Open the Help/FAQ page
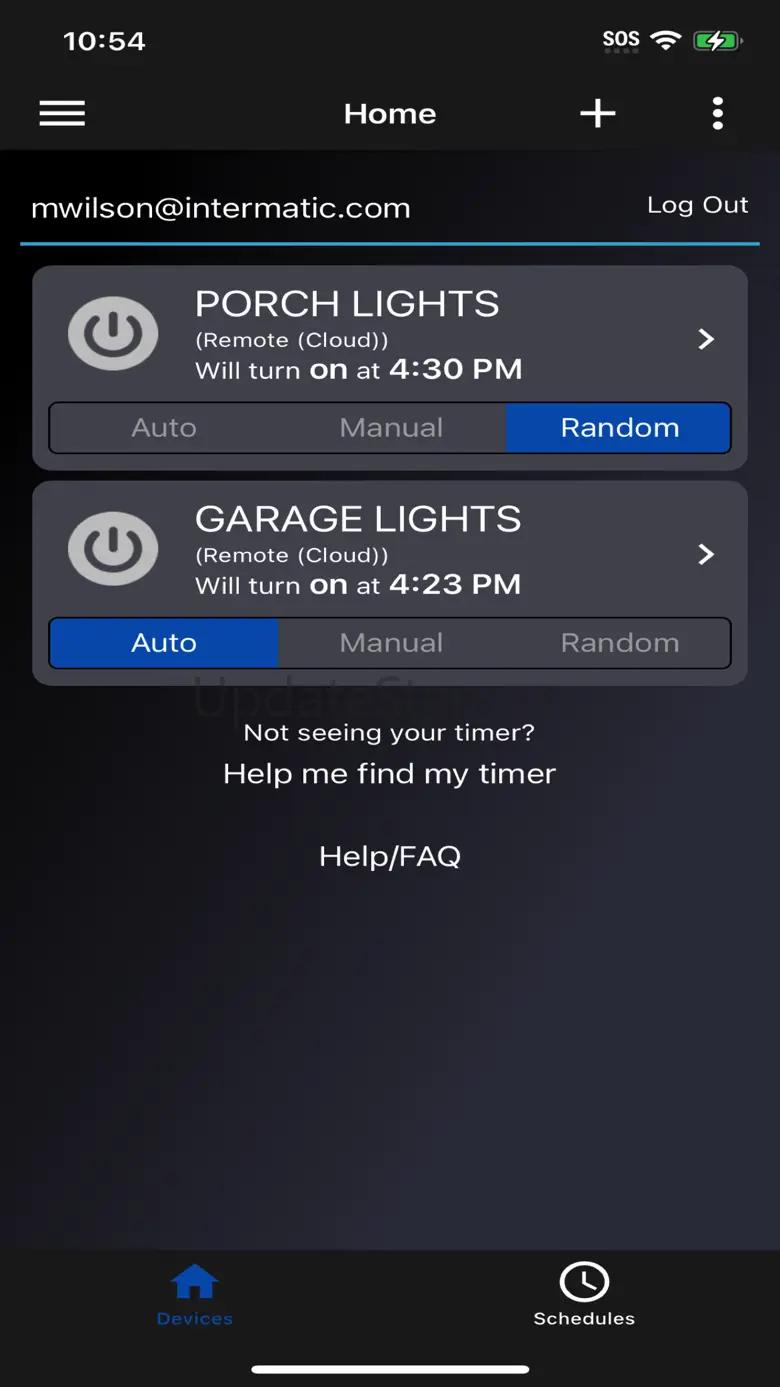780x1387 pixels. [389, 856]
